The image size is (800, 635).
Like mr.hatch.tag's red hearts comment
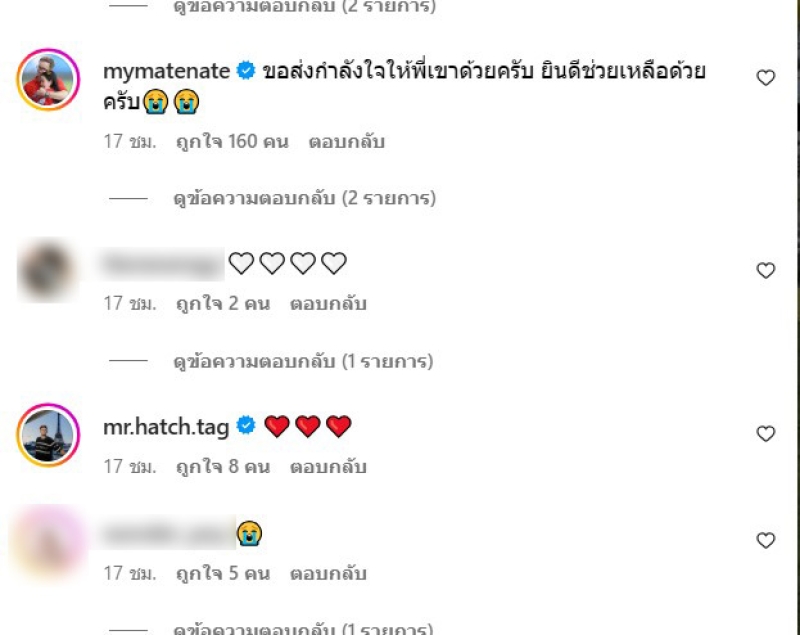[x=766, y=433]
